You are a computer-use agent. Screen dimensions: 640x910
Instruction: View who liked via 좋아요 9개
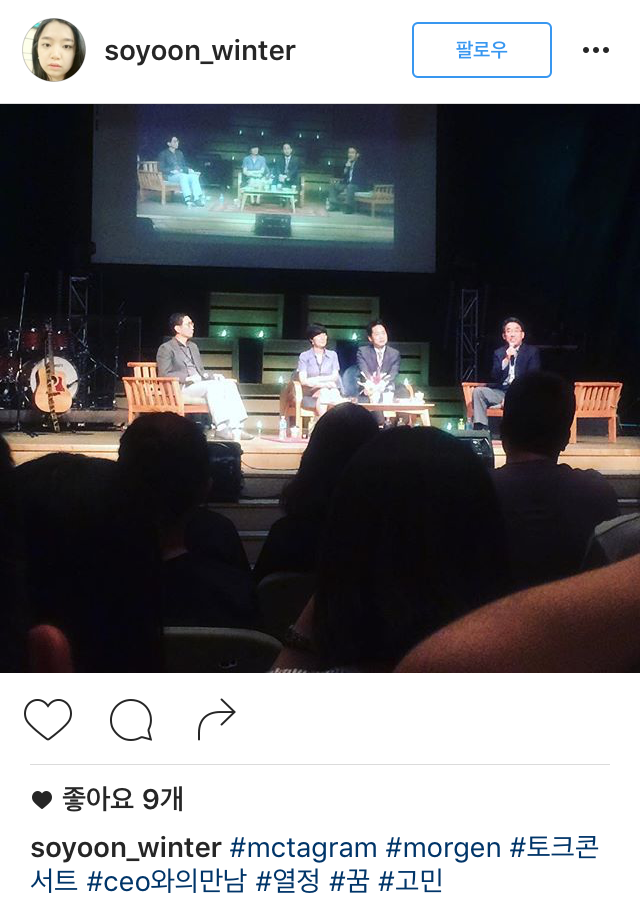pyautogui.click(x=122, y=799)
